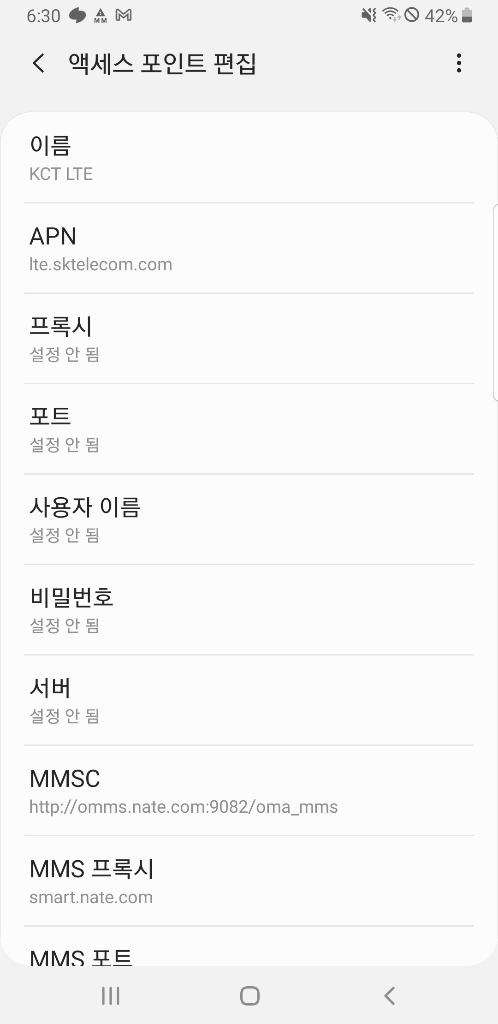This screenshot has width=498, height=1024.
Task: Open the three-dot overflow menu
Action: [459, 63]
